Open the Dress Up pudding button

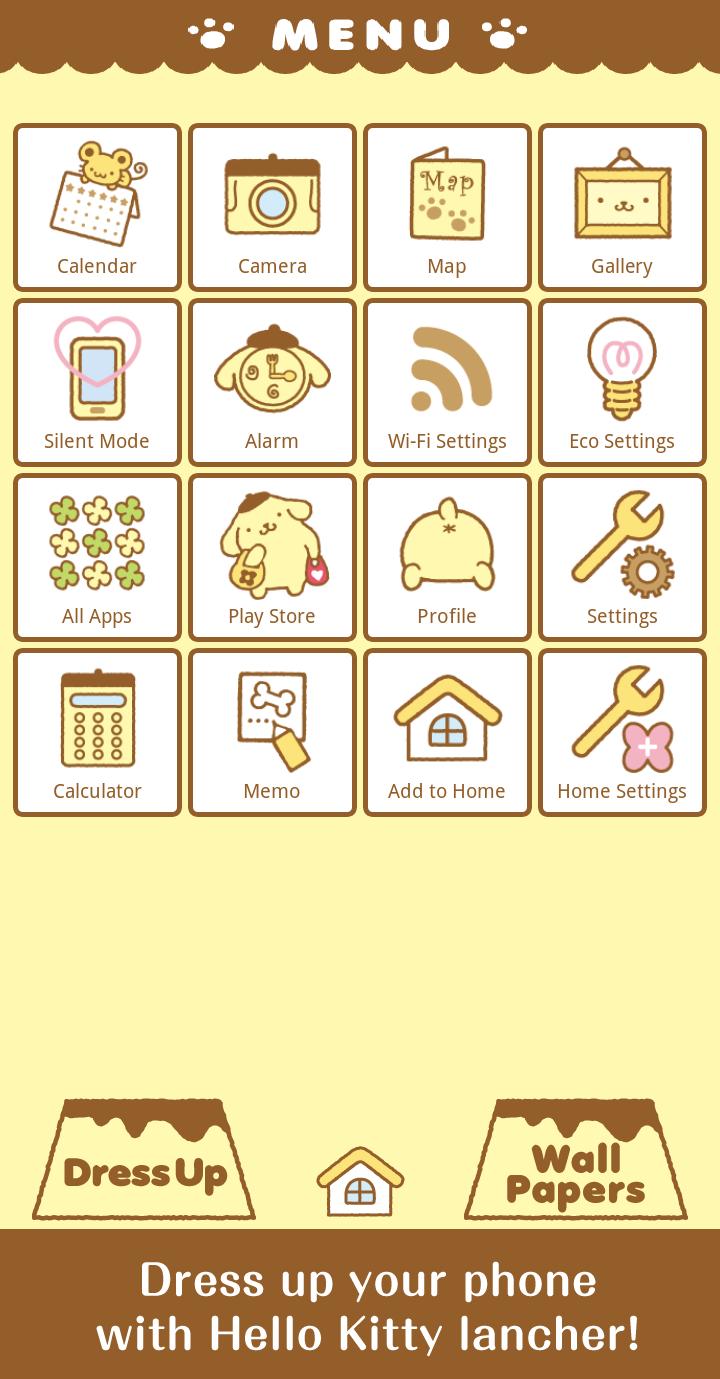tap(144, 1158)
